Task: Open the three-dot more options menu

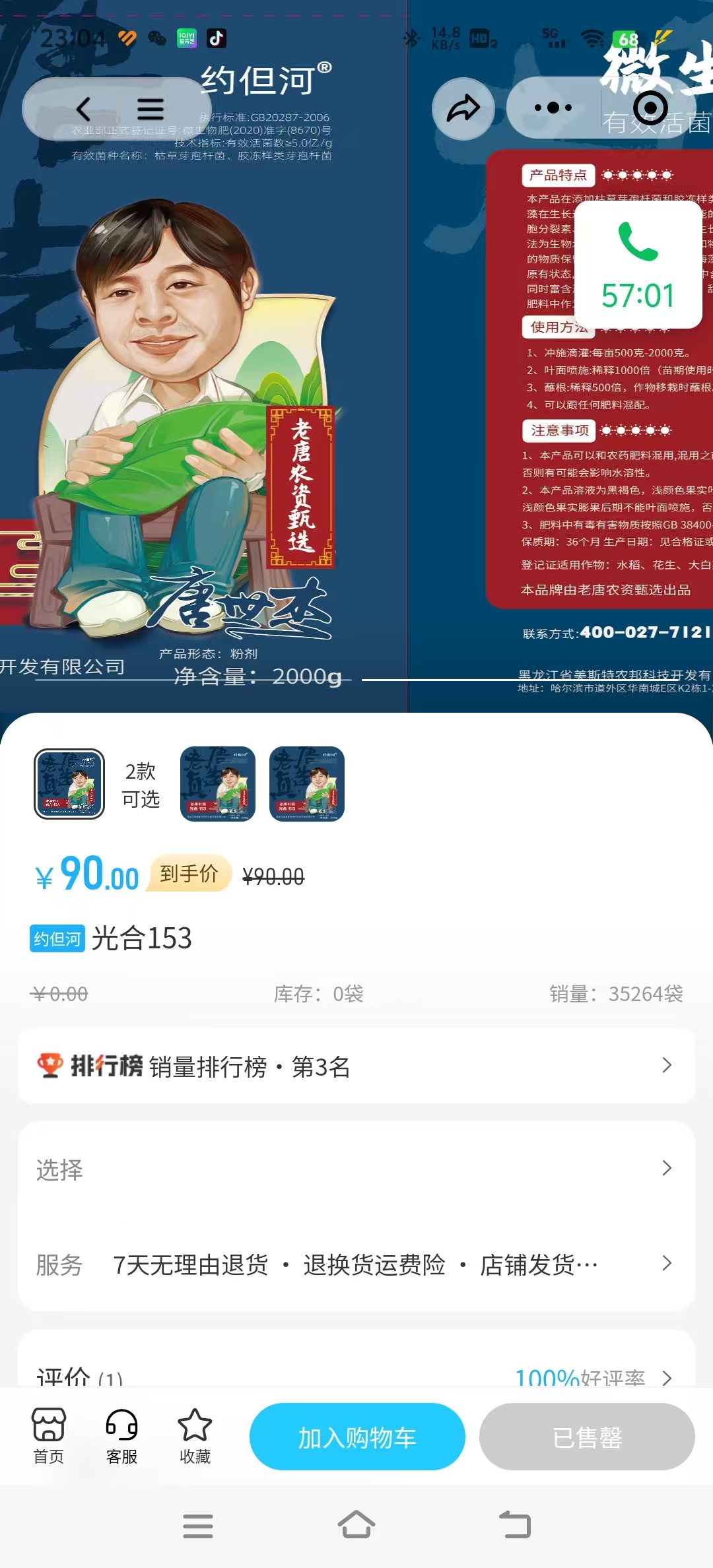Action: (x=553, y=108)
